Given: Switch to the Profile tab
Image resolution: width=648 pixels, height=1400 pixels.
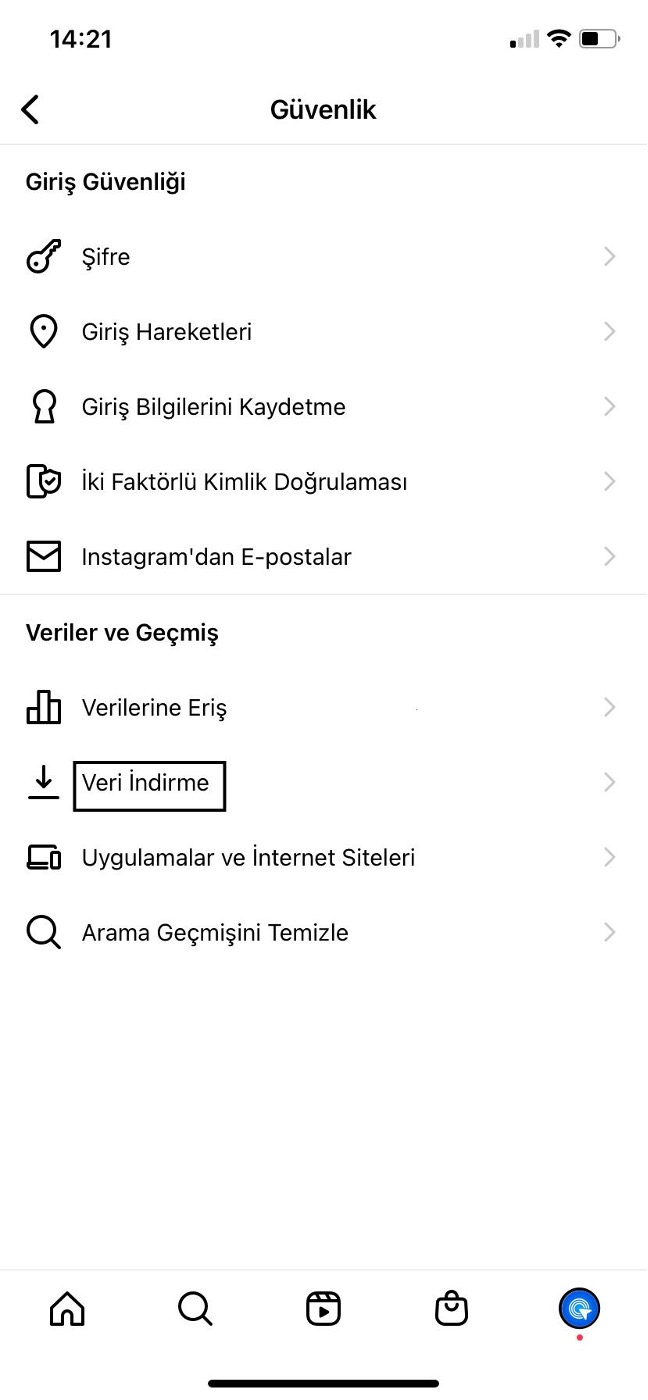Looking at the screenshot, I should pyautogui.click(x=579, y=1308).
